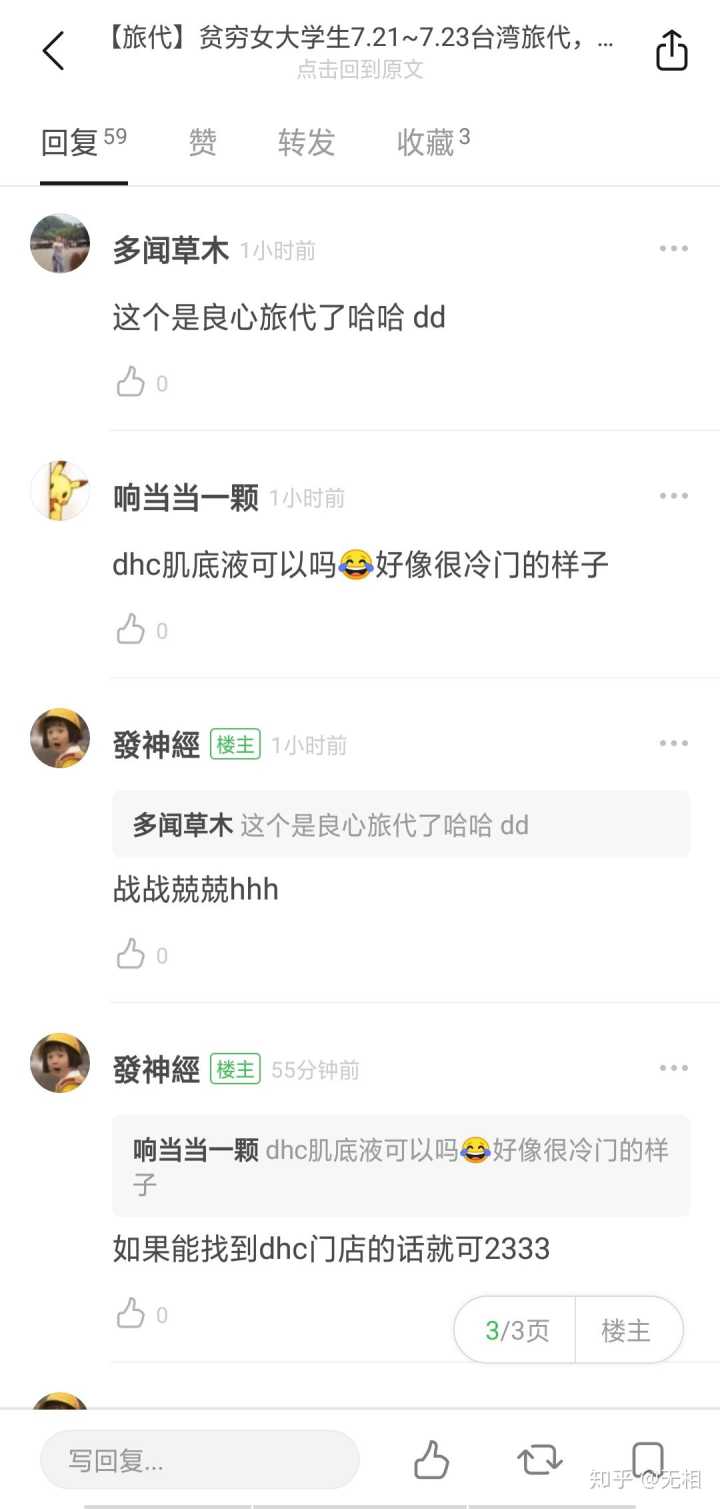Like 响当当一颗's dhc肌底液 comment
720x1509 pixels.
[x=131, y=630]
